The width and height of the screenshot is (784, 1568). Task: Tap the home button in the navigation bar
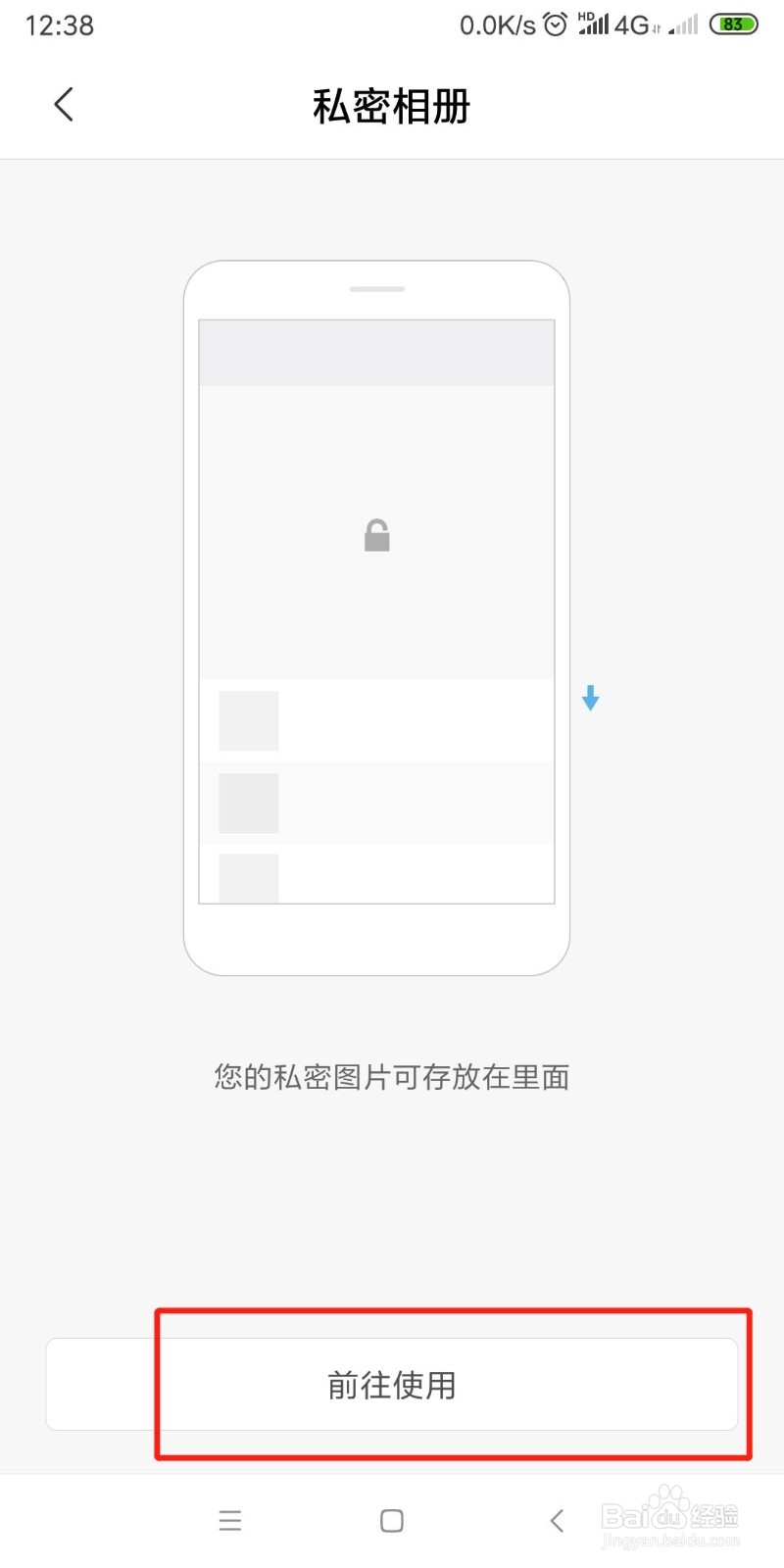[391, 1520]
